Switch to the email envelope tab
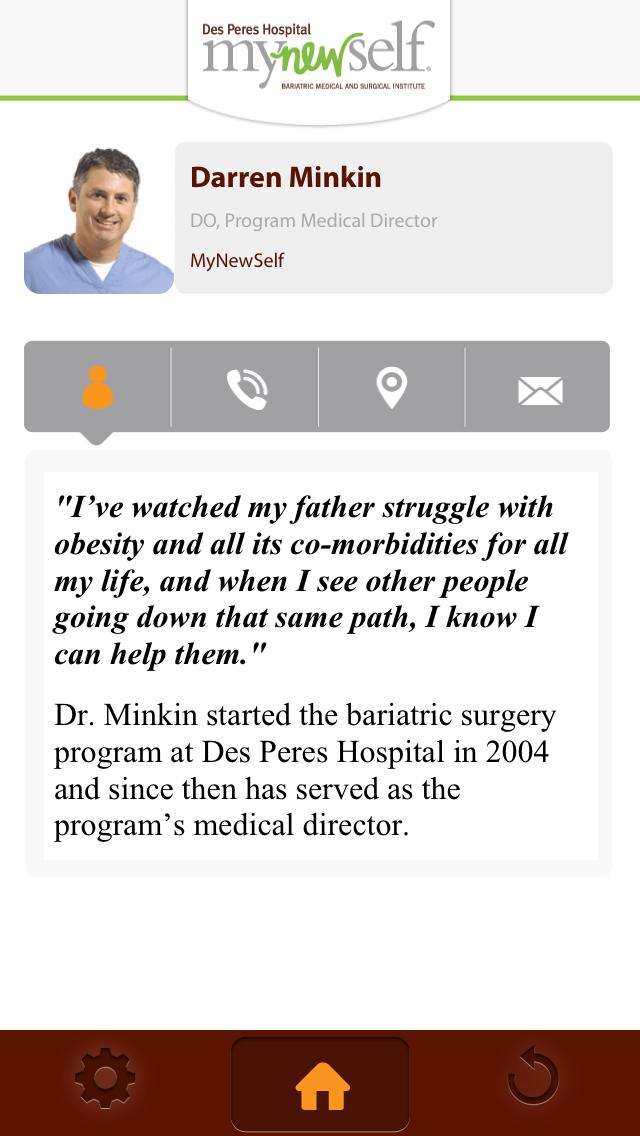 pos(539,389)
